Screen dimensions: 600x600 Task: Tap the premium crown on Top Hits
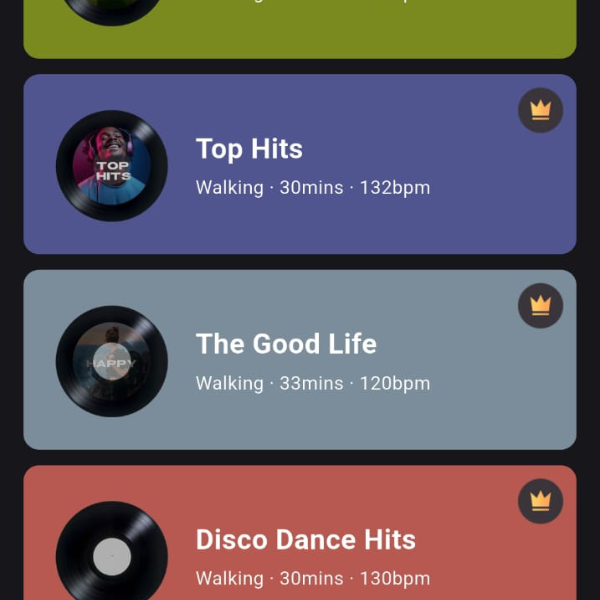click(x=540, y=110)
